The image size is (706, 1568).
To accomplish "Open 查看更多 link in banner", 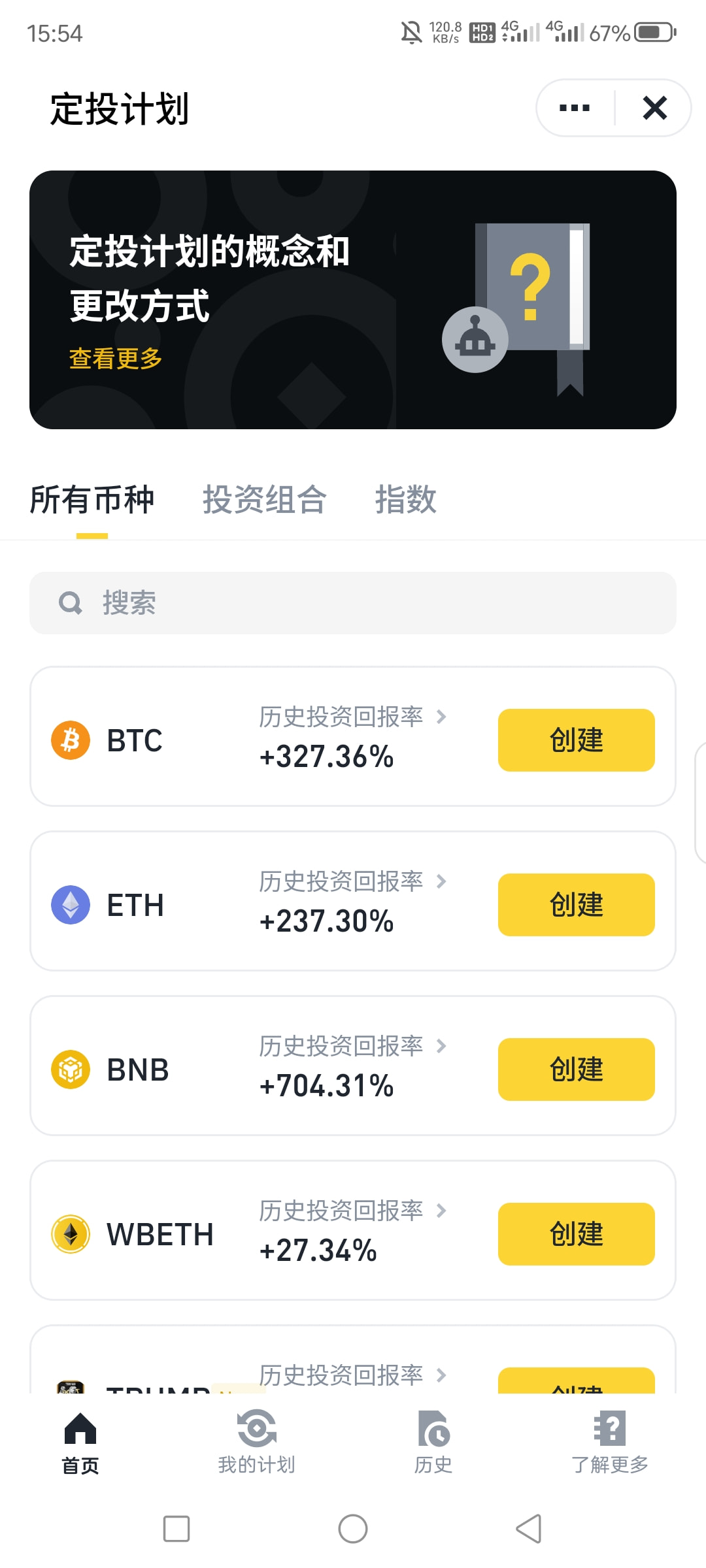I will point(116,357).
